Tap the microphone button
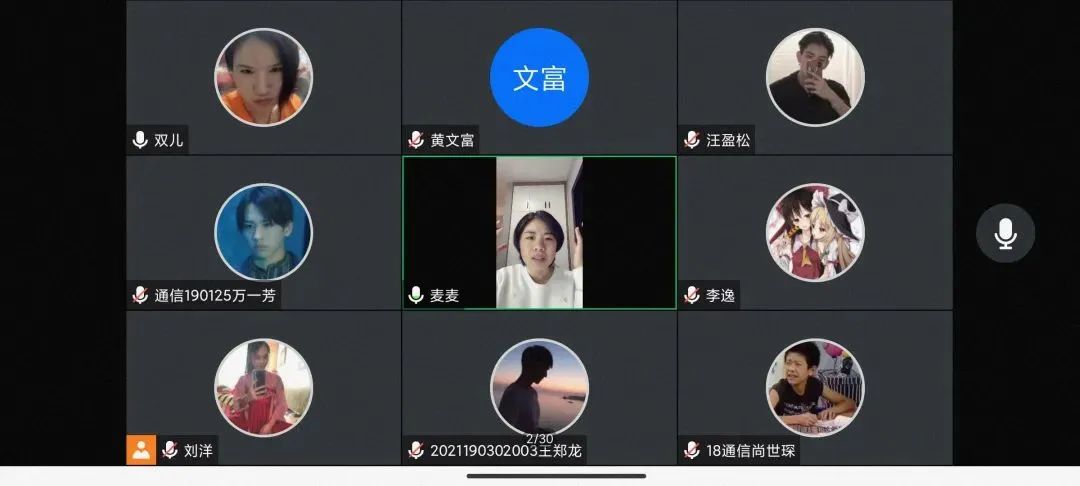The image size is (1080, 486). 1005,233
